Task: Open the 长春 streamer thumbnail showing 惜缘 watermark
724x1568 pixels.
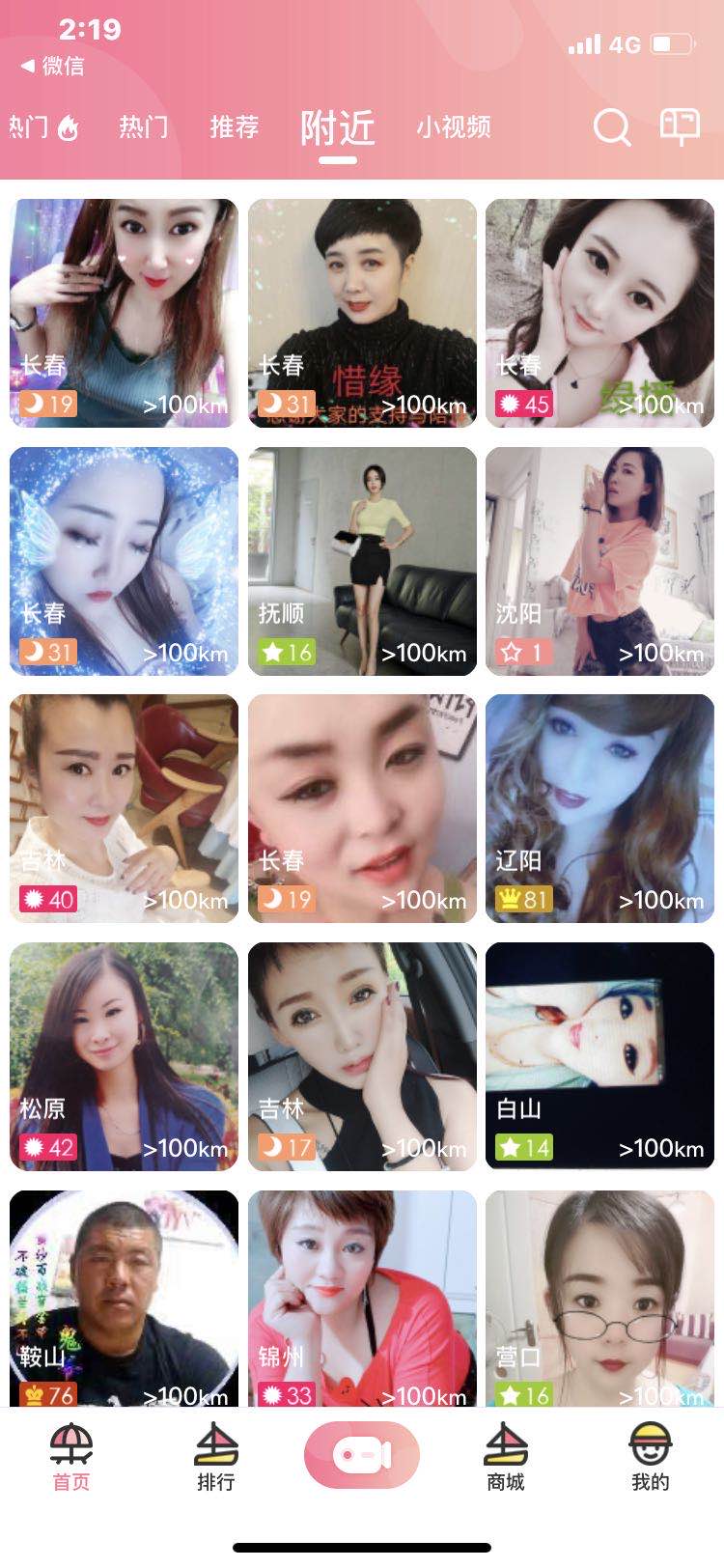Action: click(361, 309)
